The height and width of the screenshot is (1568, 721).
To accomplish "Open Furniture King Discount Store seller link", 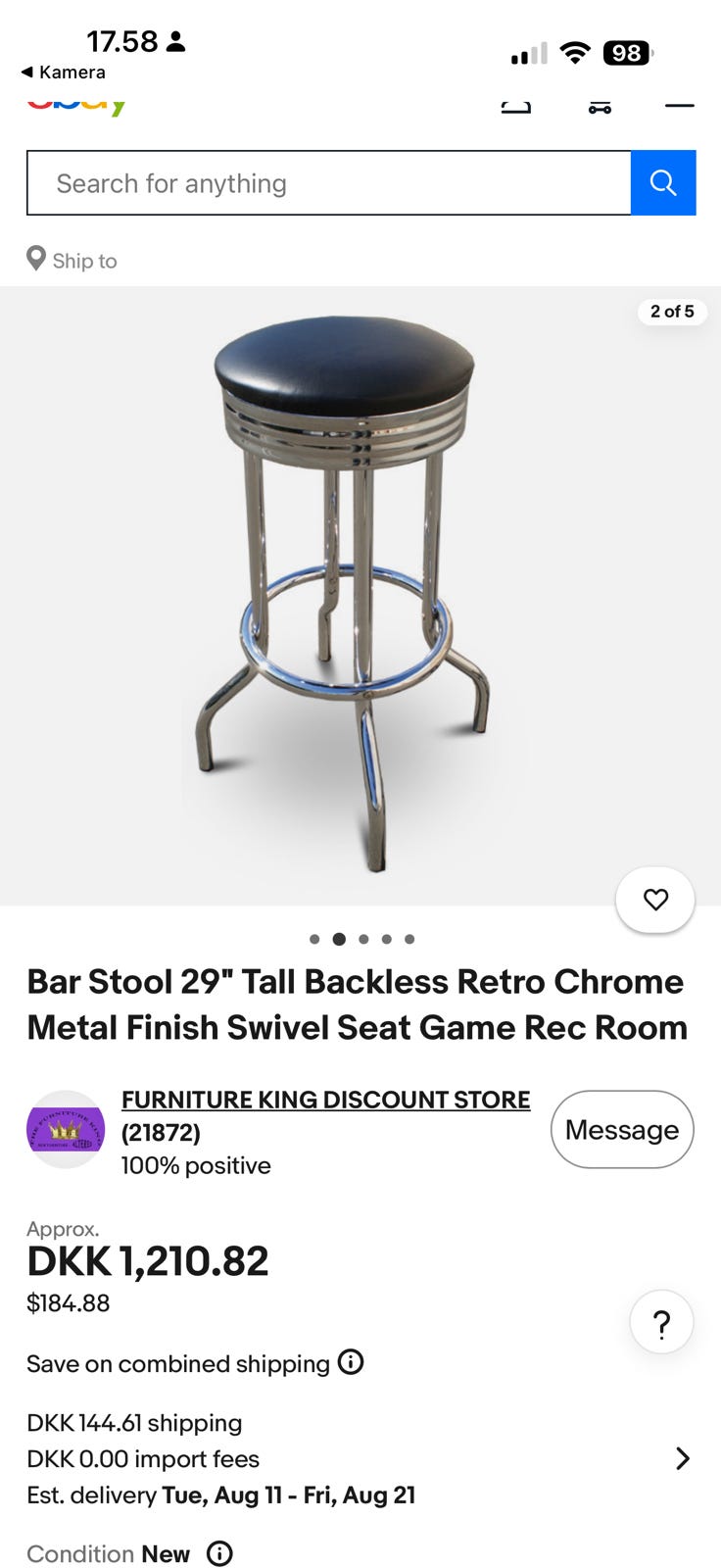I will [x=325, y=1100].
